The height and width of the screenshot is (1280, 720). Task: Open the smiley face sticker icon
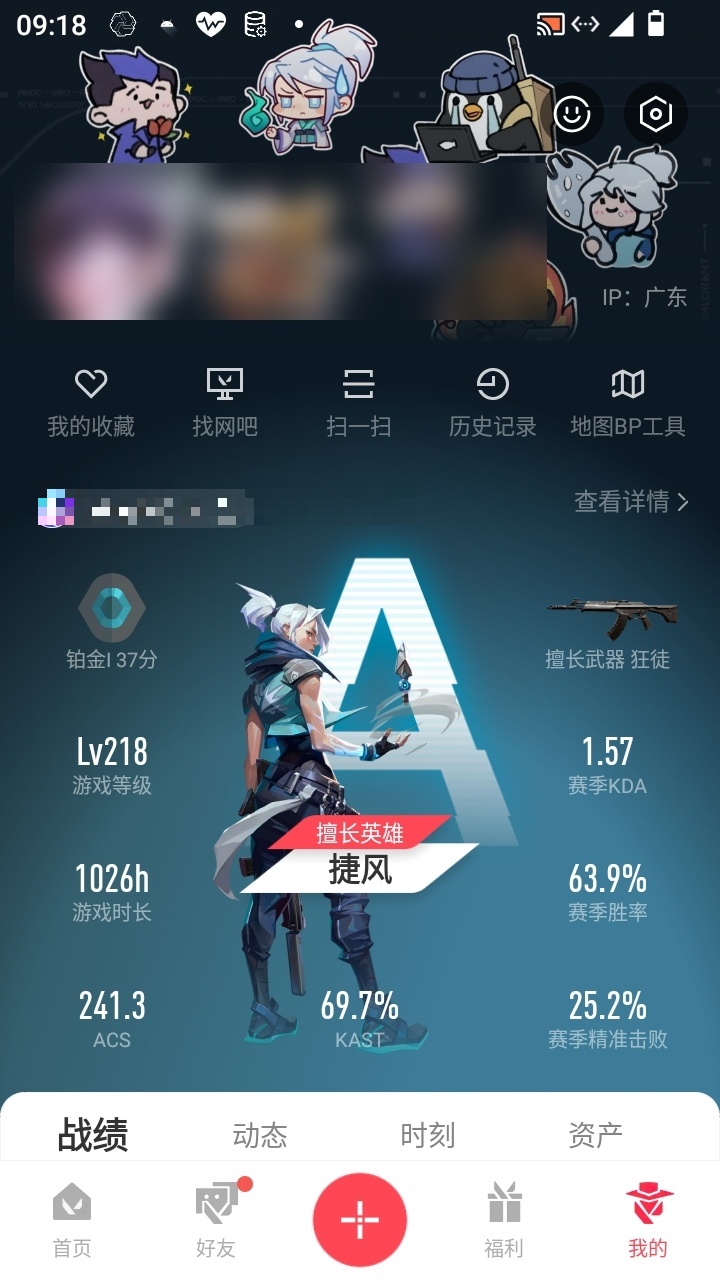(572, 114)
